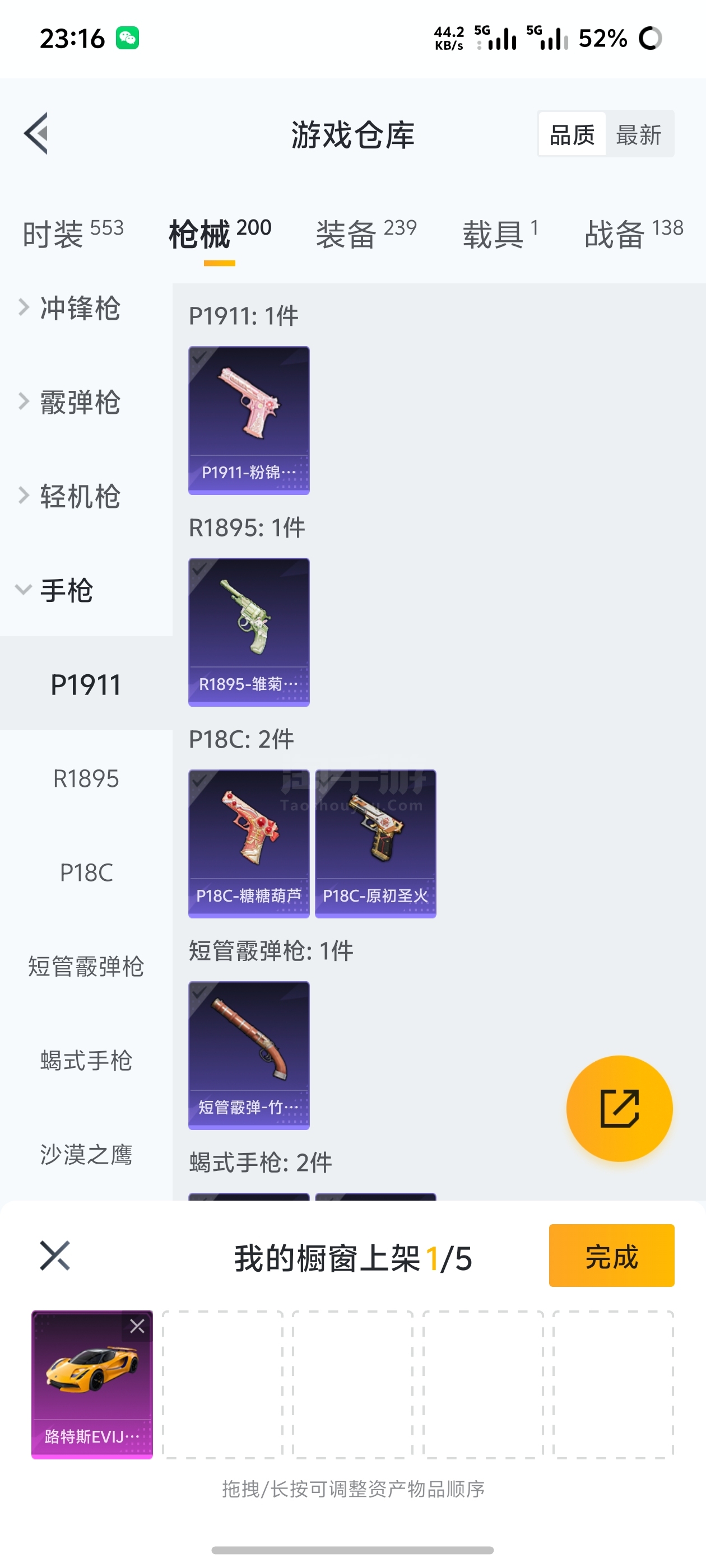Go back from 游戏仓库
This screenshot has height=1568, width=706.
(x=36, y=134)
